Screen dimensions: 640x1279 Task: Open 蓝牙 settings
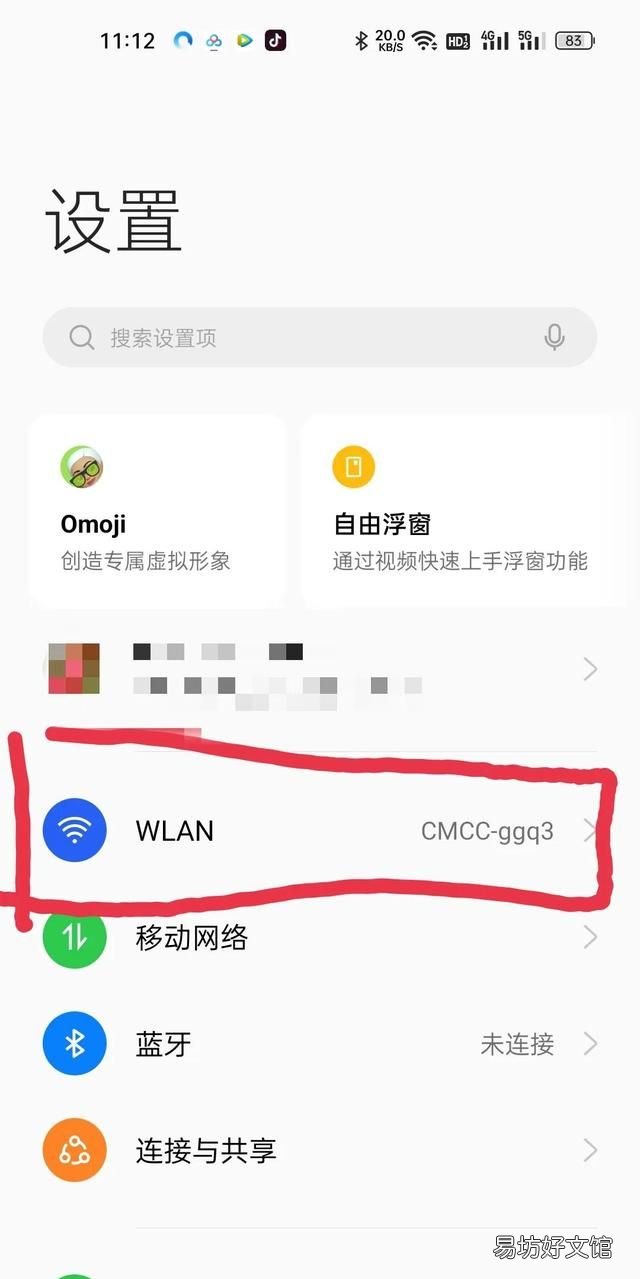point(320,1045)
